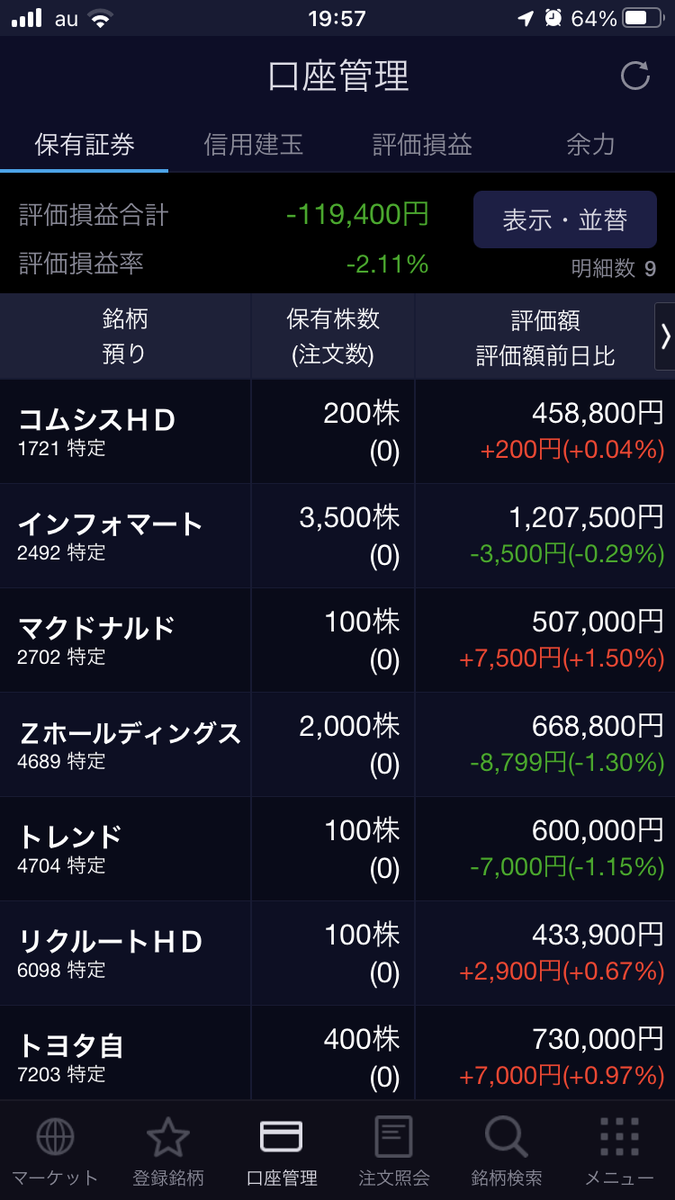The width and height of the screenshot is (675, 1200).
Task: Expand columns with the right chevron
Action: coord(665,337)
